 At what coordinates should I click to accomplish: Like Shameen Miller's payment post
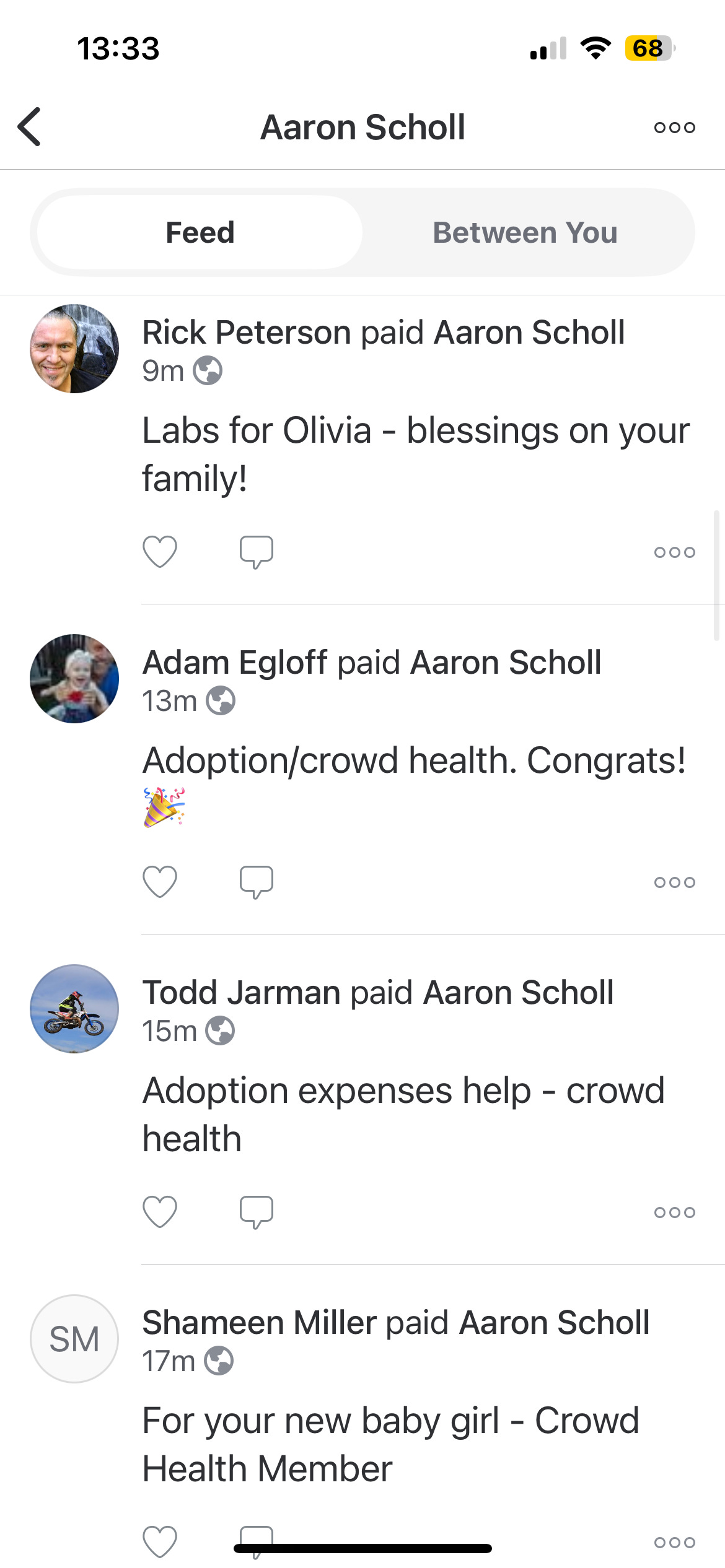coord(160,1541)
